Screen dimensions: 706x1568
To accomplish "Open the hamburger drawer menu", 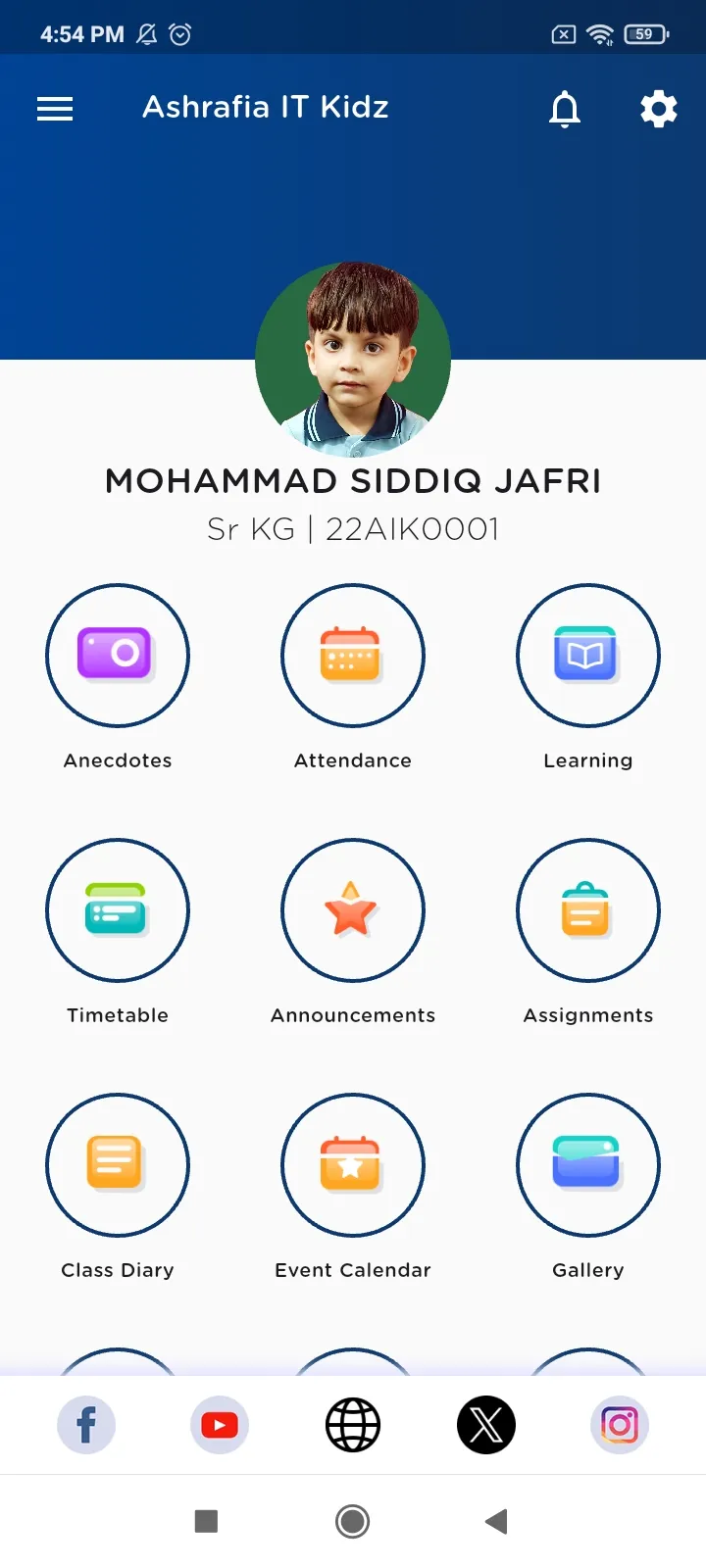I will (x=55, y=109).
